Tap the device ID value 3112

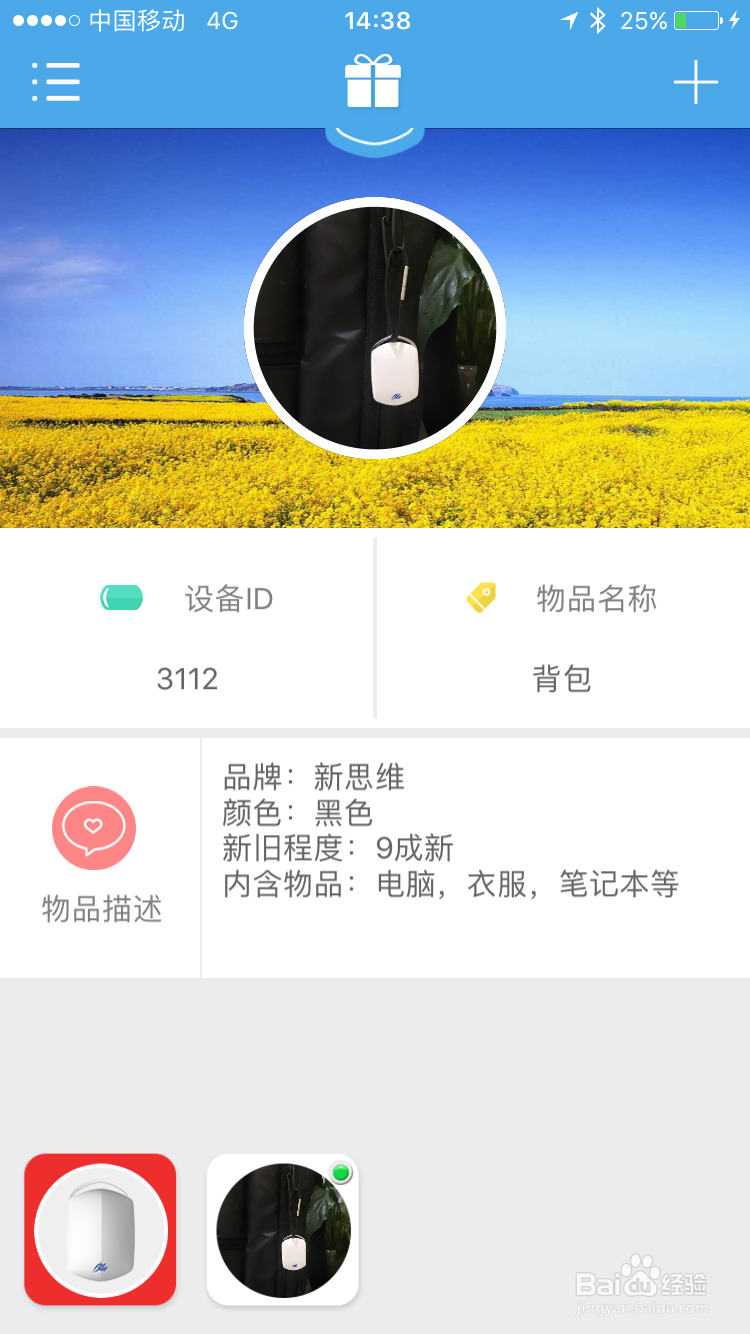point(188,679)
